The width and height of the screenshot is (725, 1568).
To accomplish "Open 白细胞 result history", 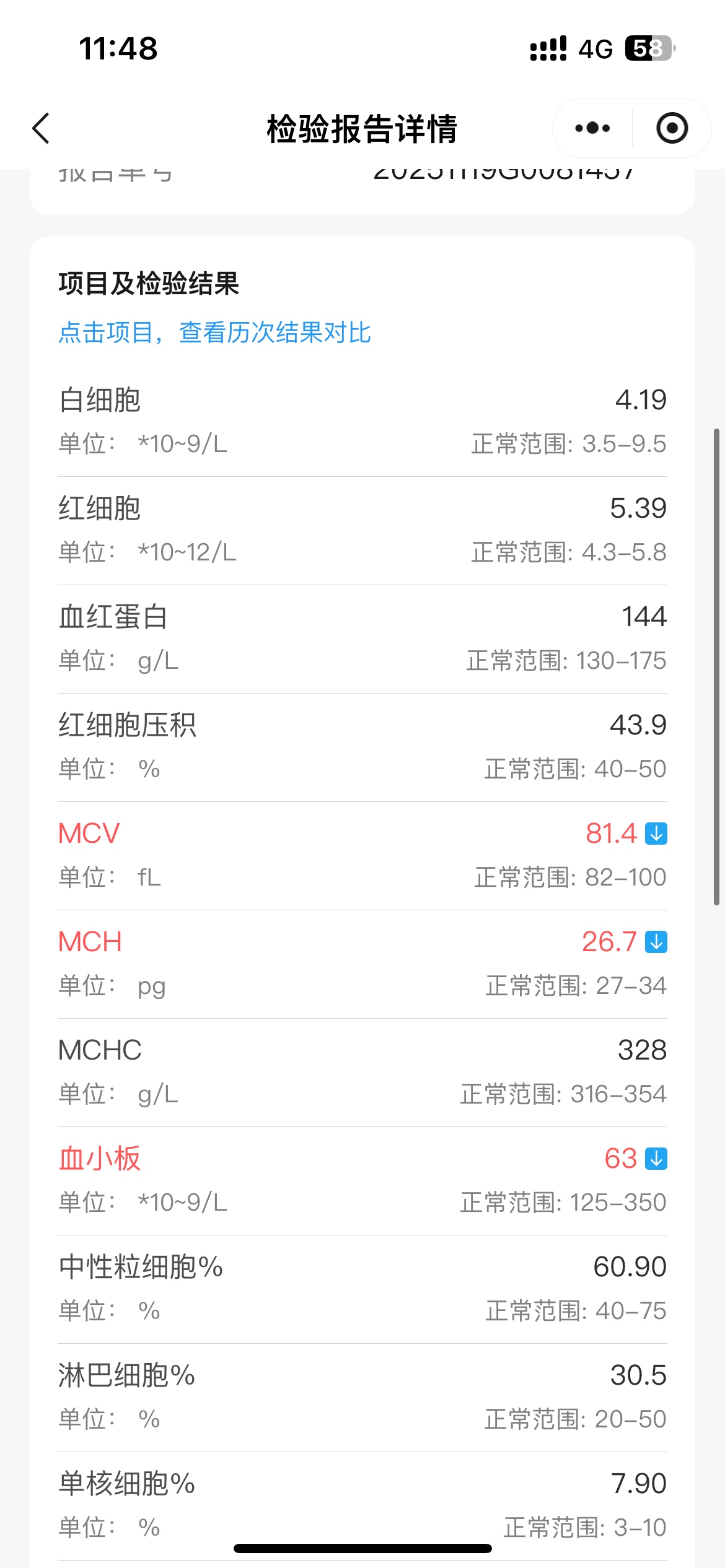I will [362, 421].
